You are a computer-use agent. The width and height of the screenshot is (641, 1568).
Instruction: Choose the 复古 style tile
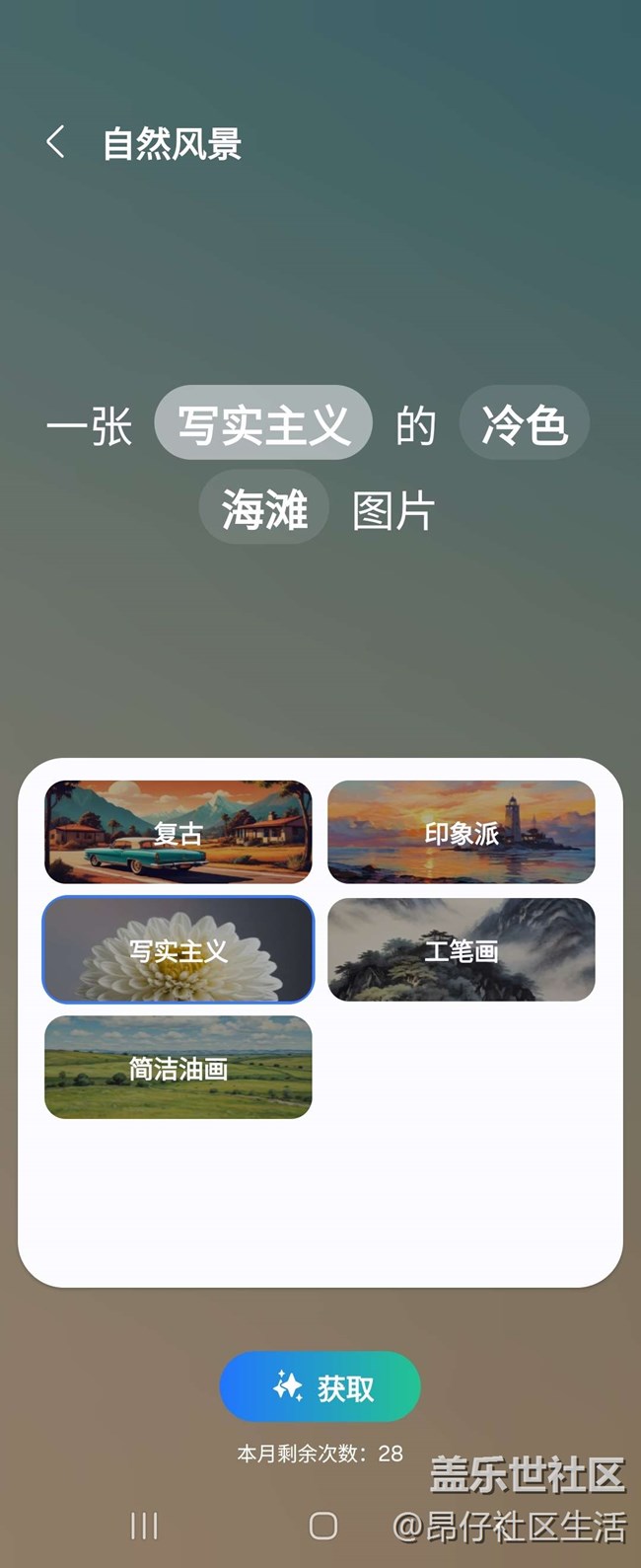pyautogui.click(x=178, y=832)
